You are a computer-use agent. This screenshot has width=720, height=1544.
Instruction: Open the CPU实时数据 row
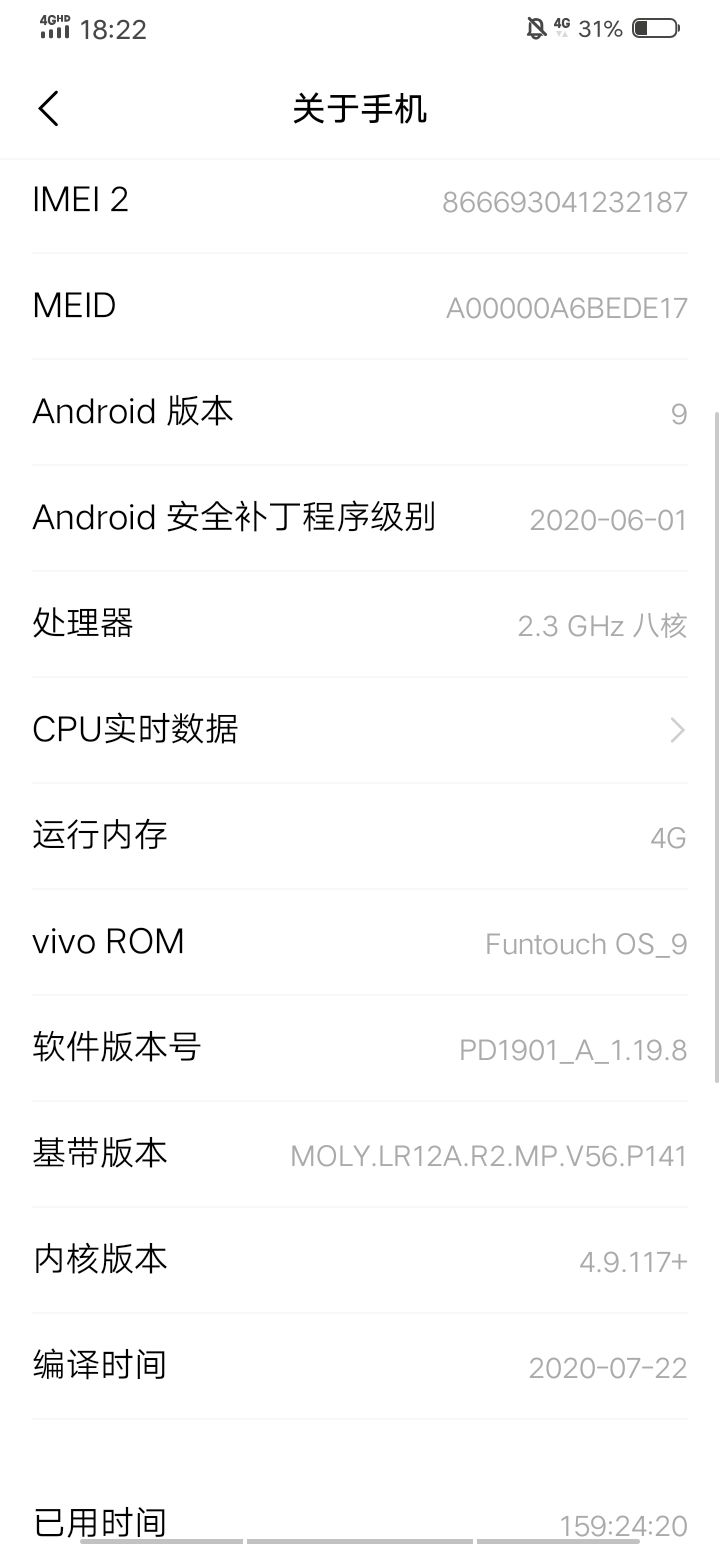[x=360, y=730]
